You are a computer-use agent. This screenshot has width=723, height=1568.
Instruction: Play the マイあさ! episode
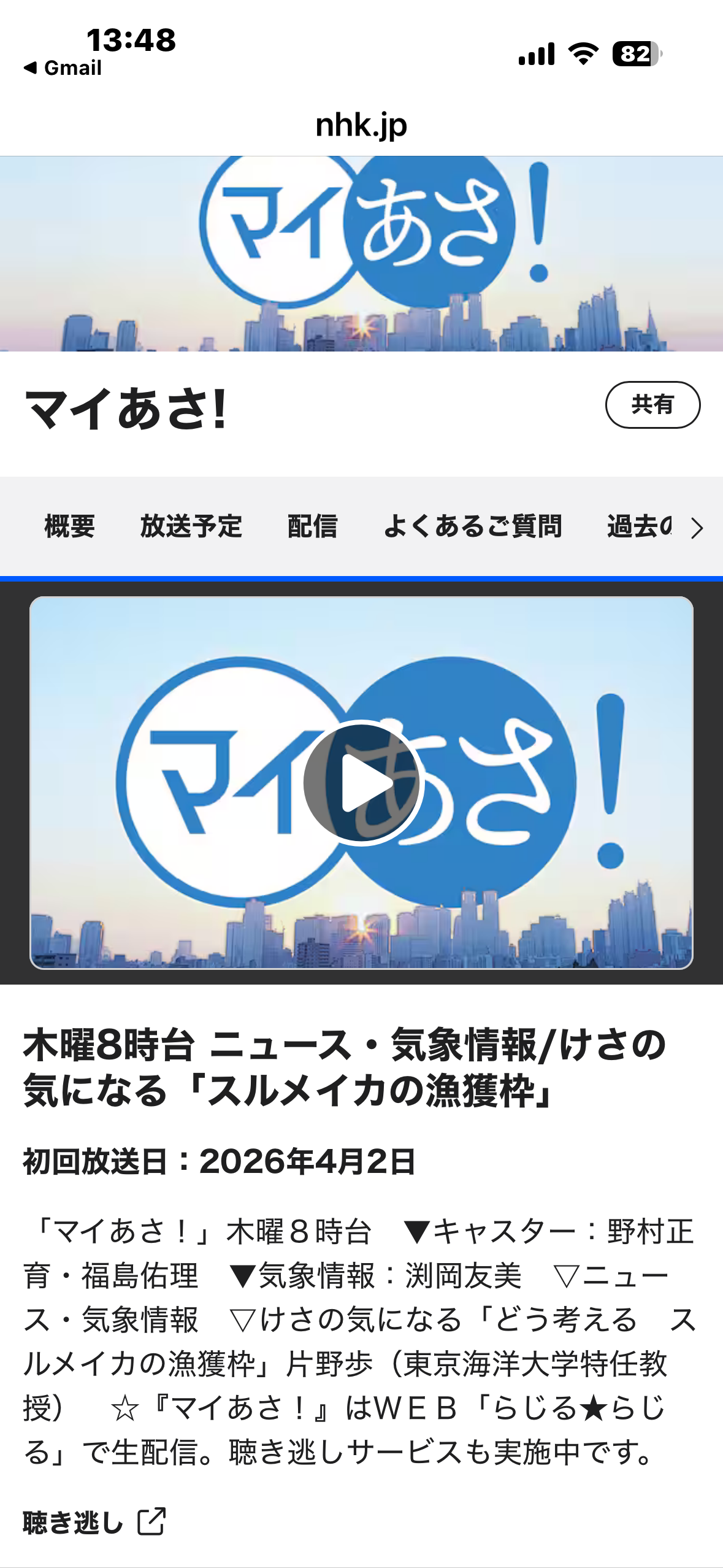362,783
